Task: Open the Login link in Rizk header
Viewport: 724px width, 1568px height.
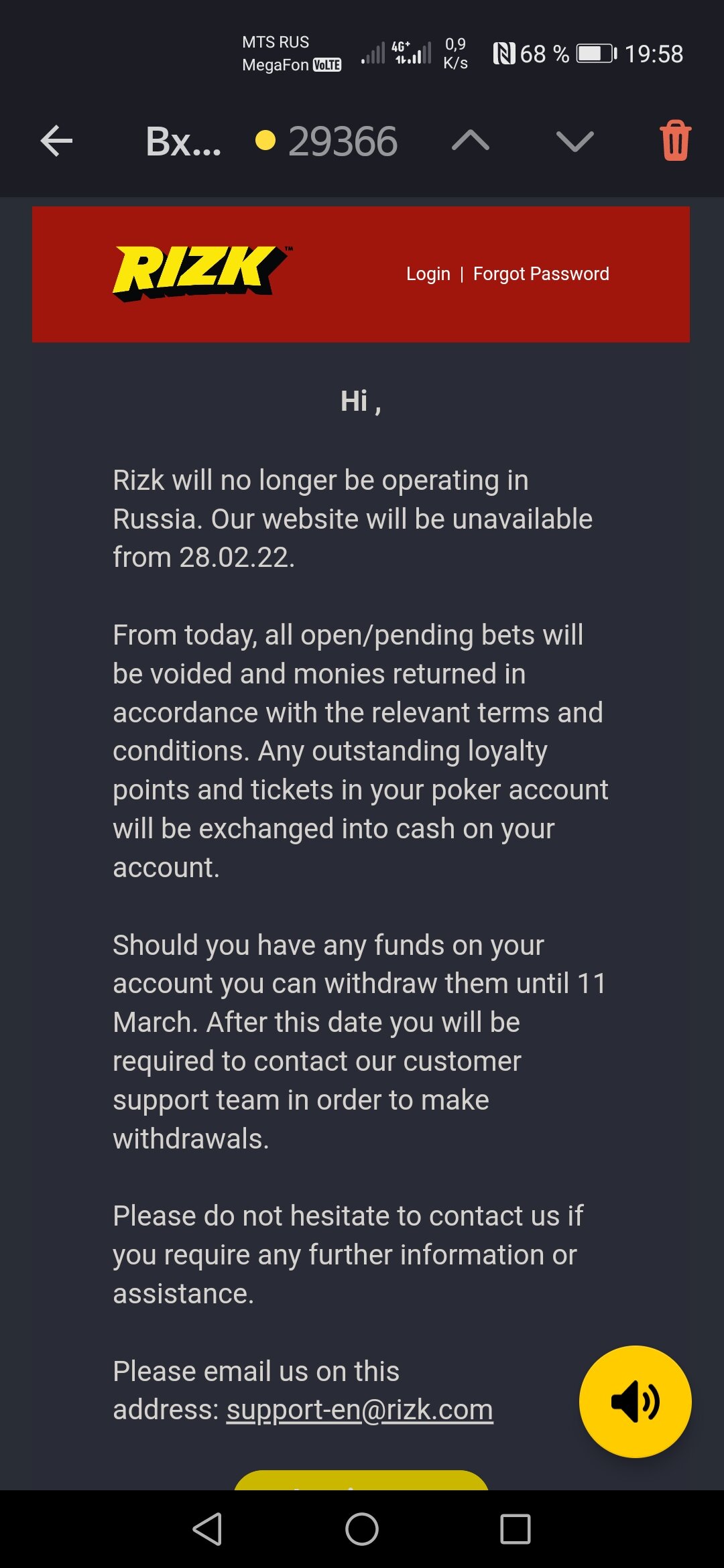Action: click(428, 274)
